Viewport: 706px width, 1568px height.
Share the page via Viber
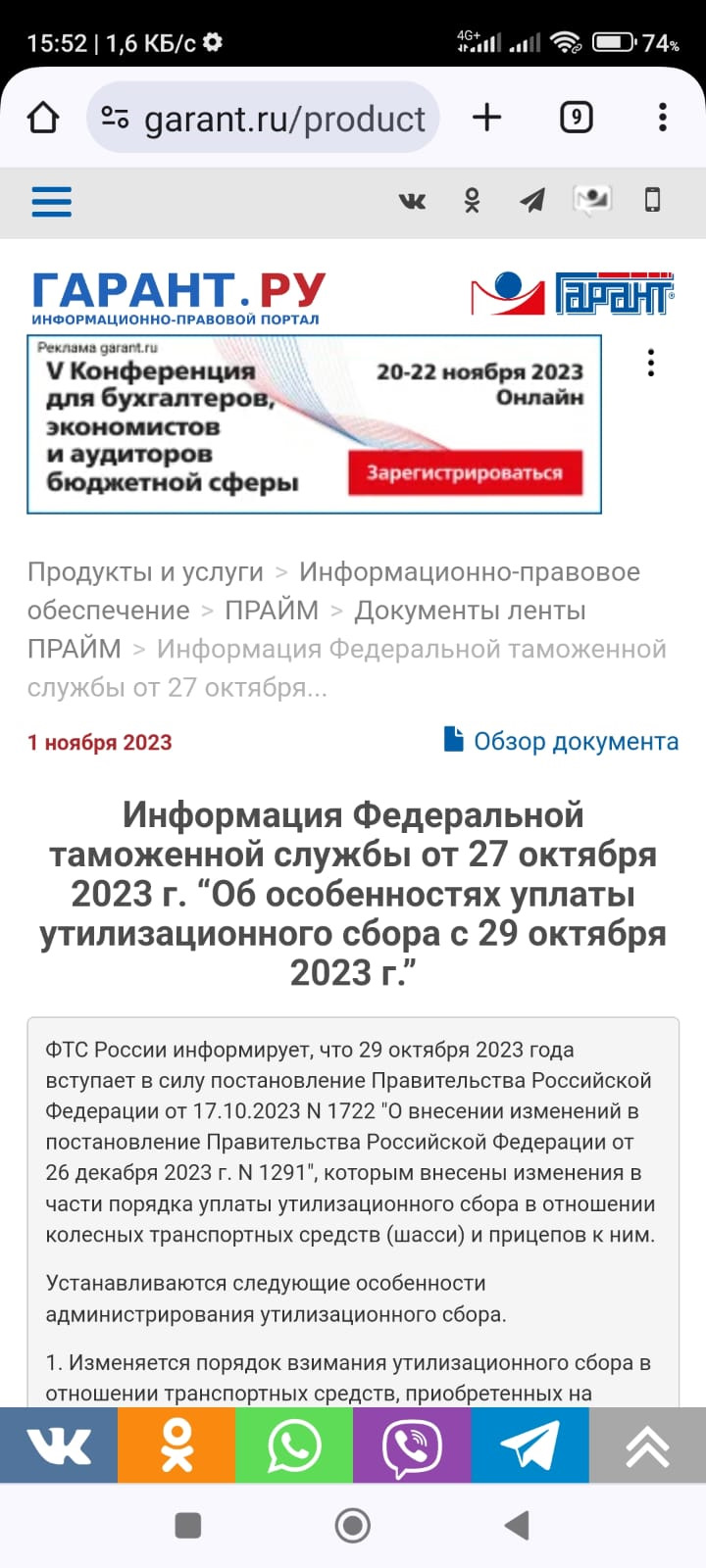click(412, 1445)
